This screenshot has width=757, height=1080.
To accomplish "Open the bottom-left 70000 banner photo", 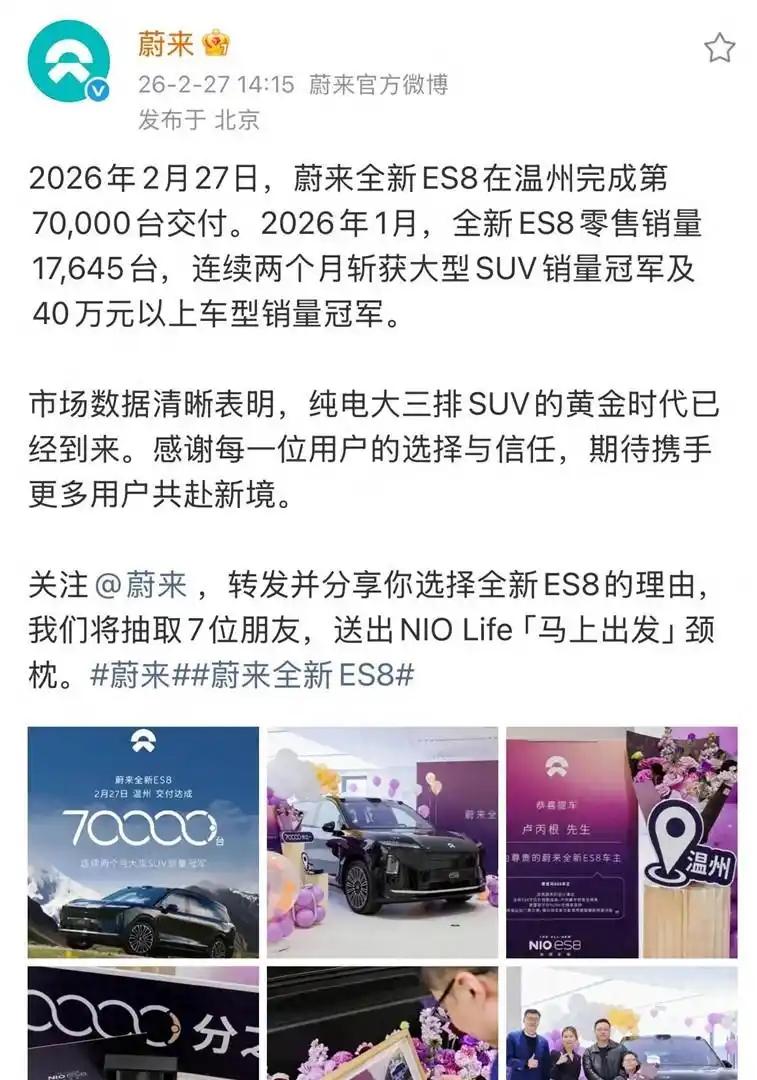I will [x=140, y=1030].
